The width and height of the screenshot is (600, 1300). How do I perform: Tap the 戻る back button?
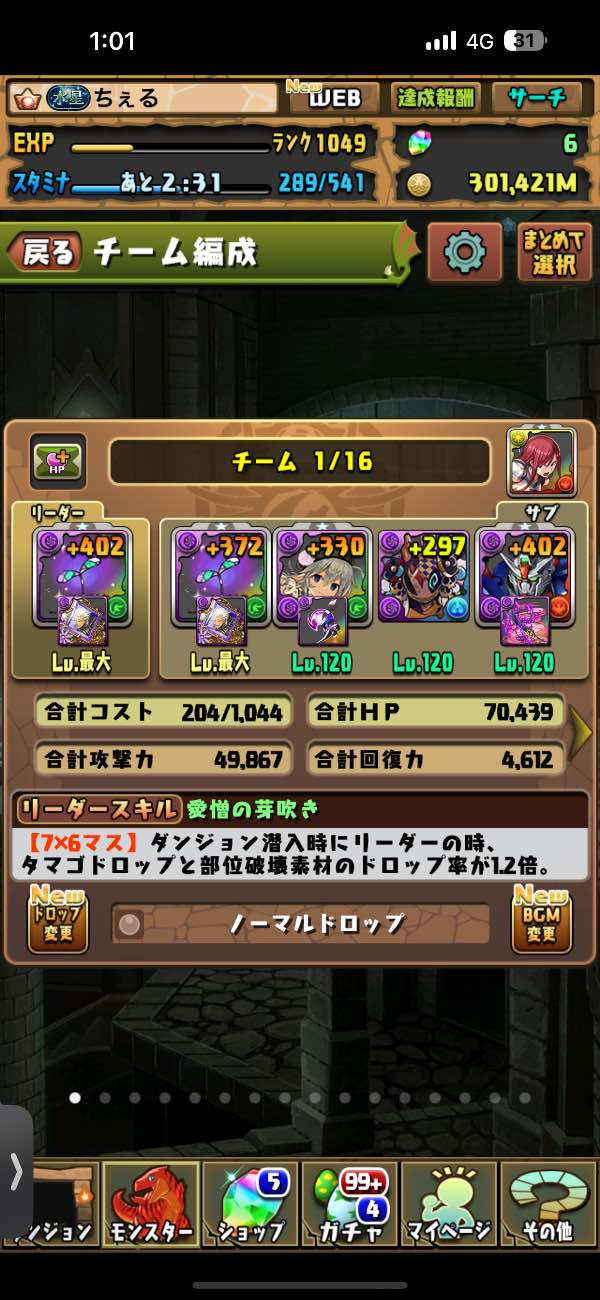pyautogui.click(x=45, y=253)
